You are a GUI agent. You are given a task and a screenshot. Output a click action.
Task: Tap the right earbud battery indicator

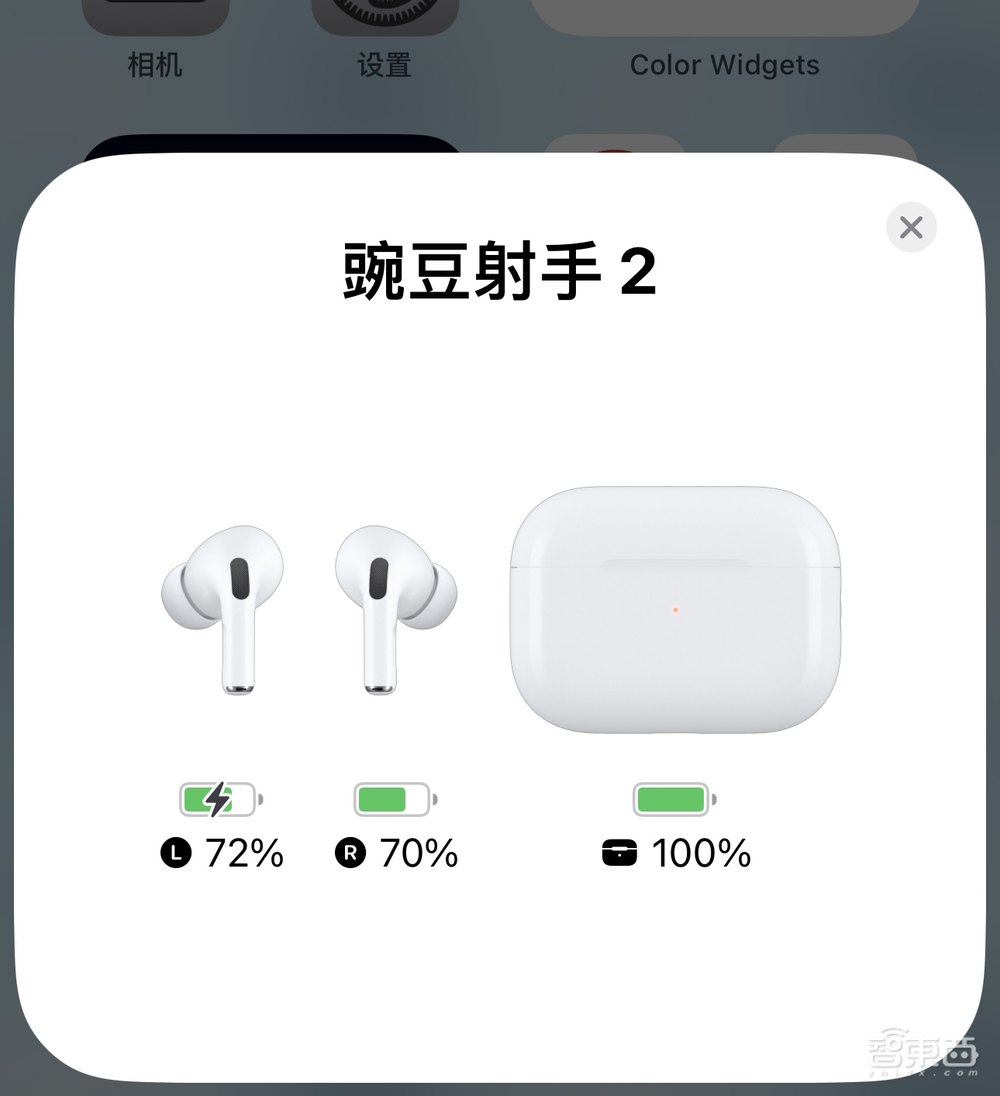[391, 798]
